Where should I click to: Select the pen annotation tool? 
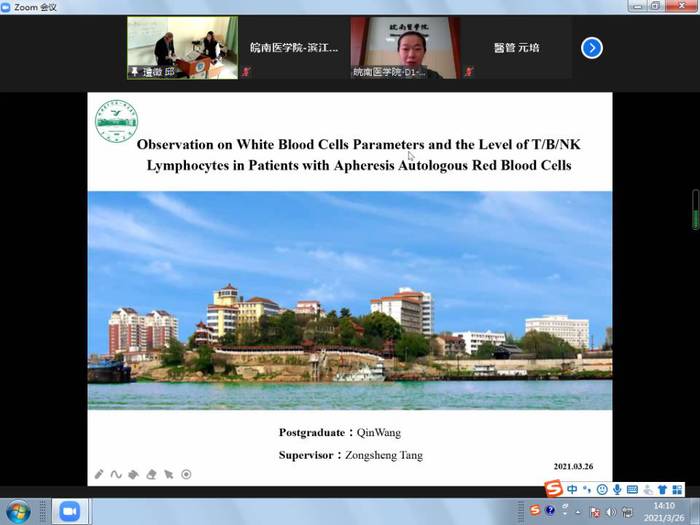[99, 474]
